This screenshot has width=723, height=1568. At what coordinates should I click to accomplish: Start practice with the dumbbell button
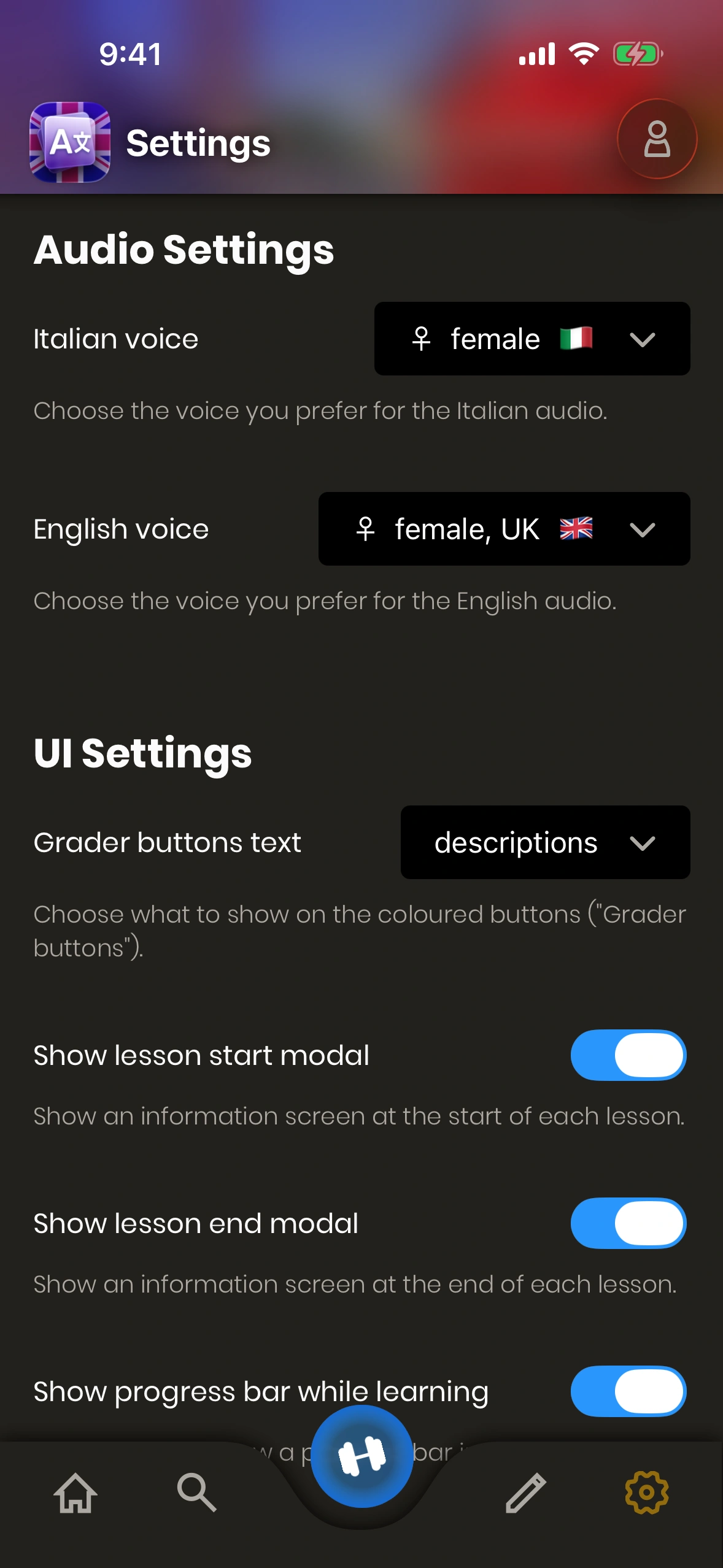tap(361, 1456)
